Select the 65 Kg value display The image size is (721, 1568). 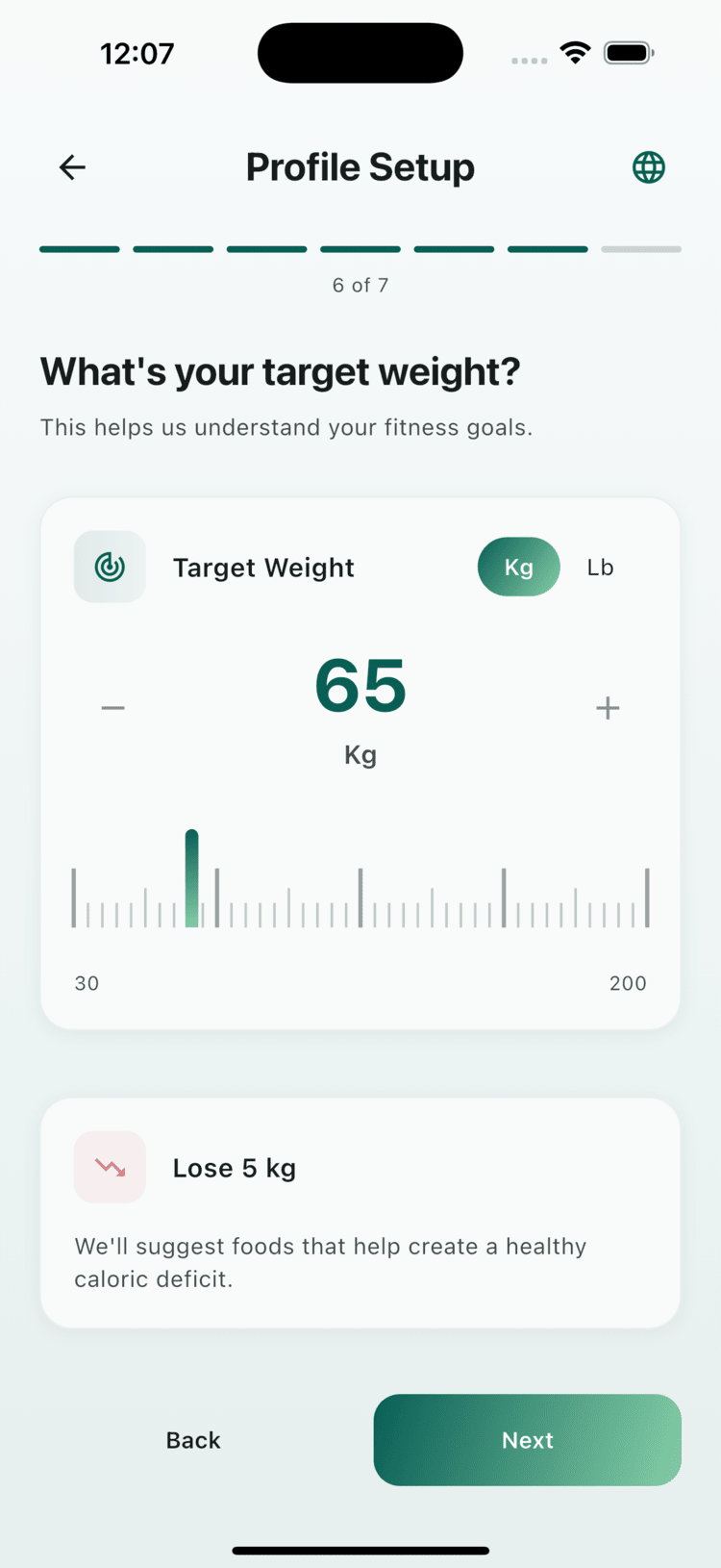pyautogui.click(x=360, y=684)
